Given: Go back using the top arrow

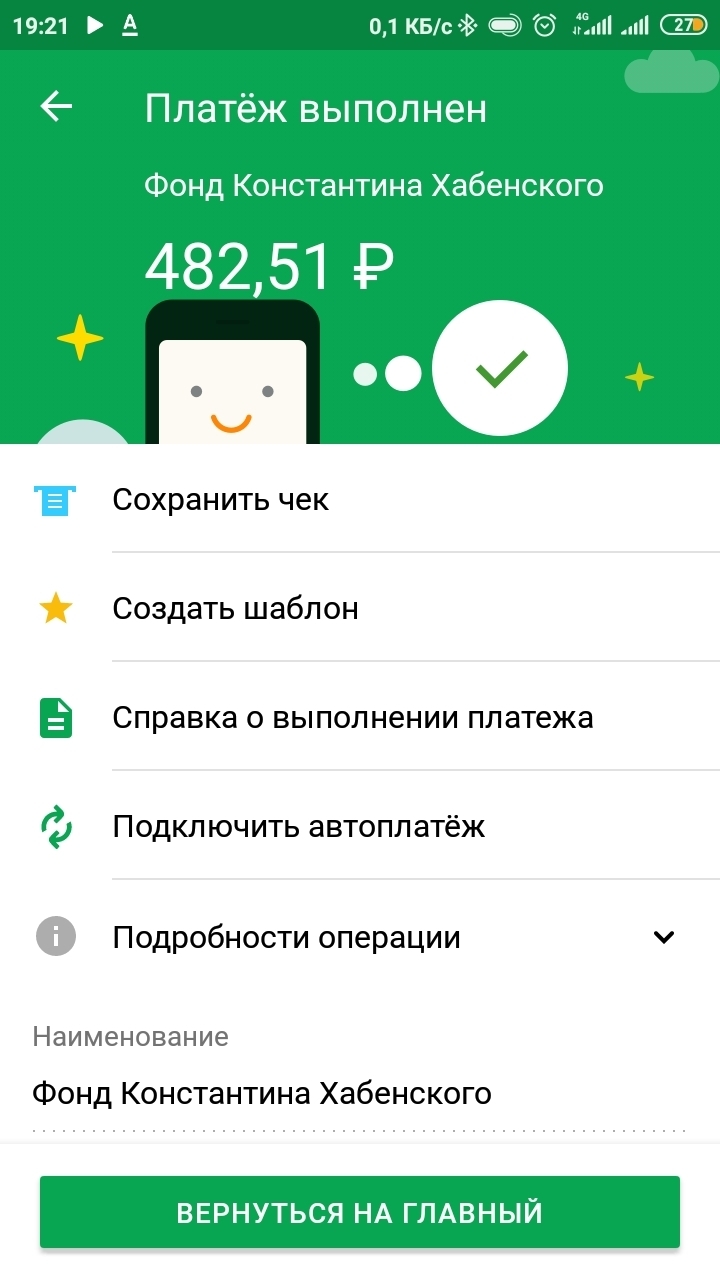Looking at the screenshot, I should click(56, 107).
